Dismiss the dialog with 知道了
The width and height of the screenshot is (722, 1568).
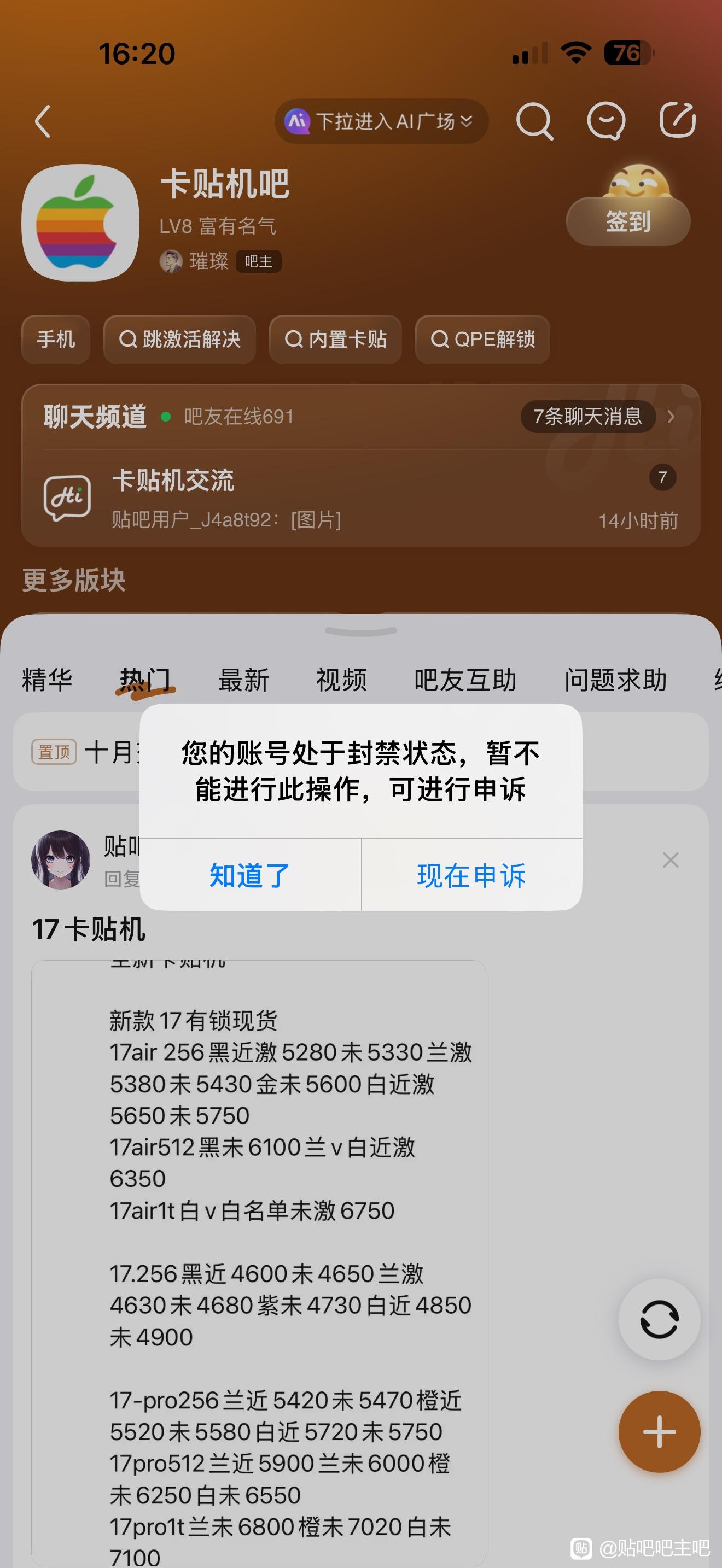point(249,875)
